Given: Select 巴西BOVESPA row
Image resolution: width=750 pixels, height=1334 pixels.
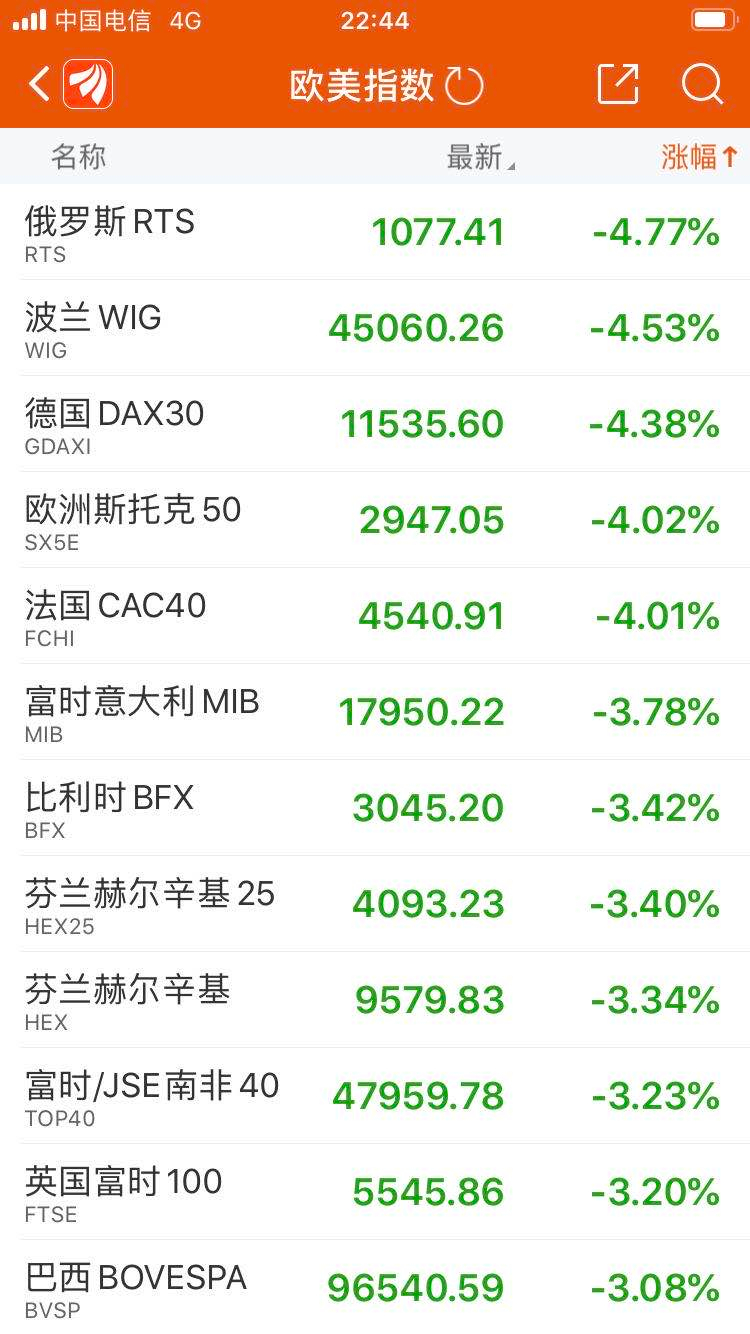Looking at the screenshot, I should [x=375, y=1287].
